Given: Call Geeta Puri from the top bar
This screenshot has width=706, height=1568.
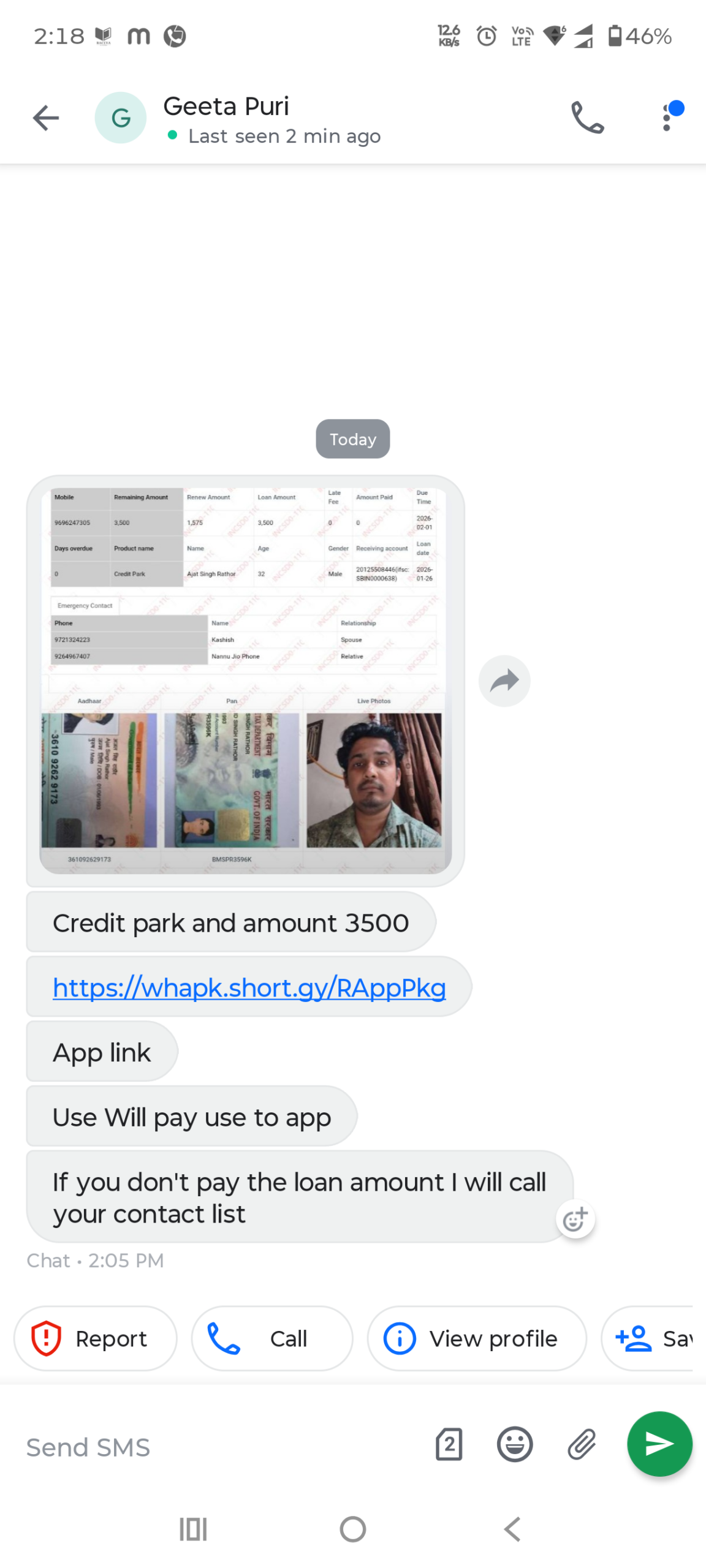Looking at the screenshot, I should point(587,118).
